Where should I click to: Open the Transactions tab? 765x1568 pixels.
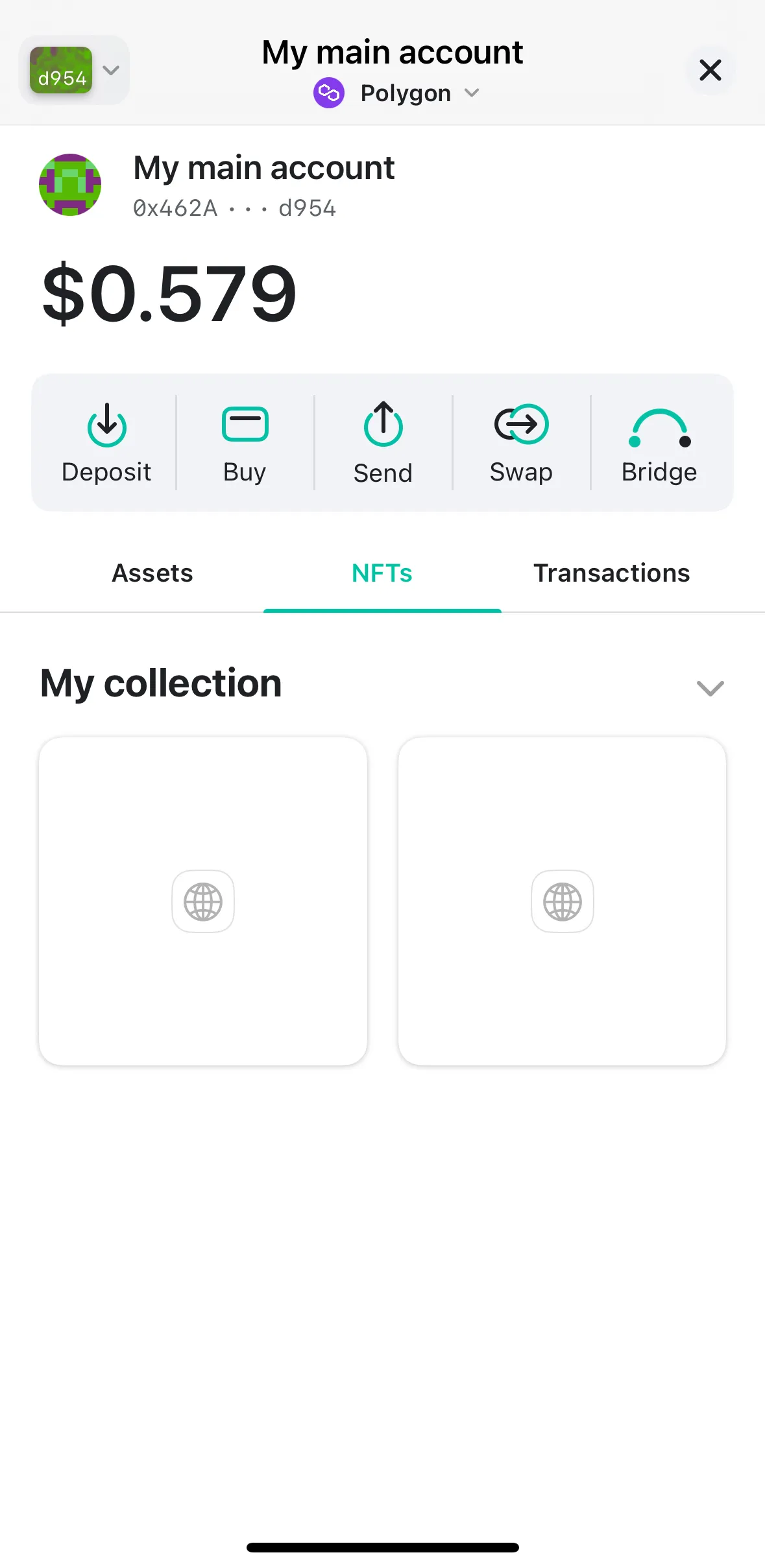611,573
